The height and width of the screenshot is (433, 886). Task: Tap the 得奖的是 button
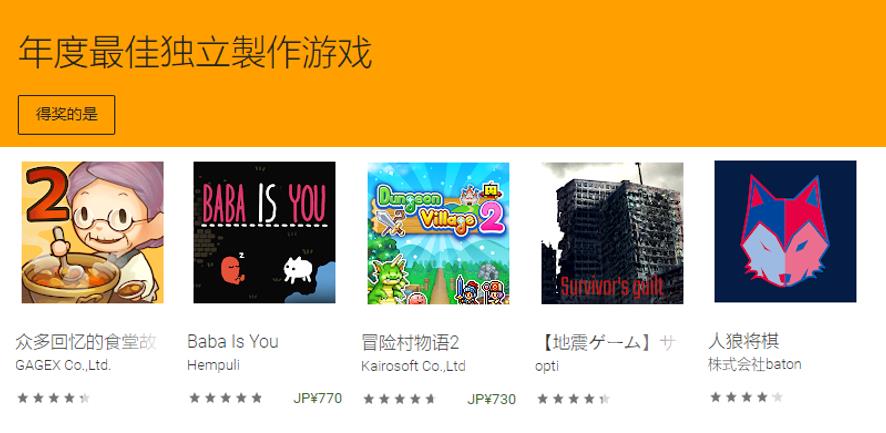click(66, 115)
